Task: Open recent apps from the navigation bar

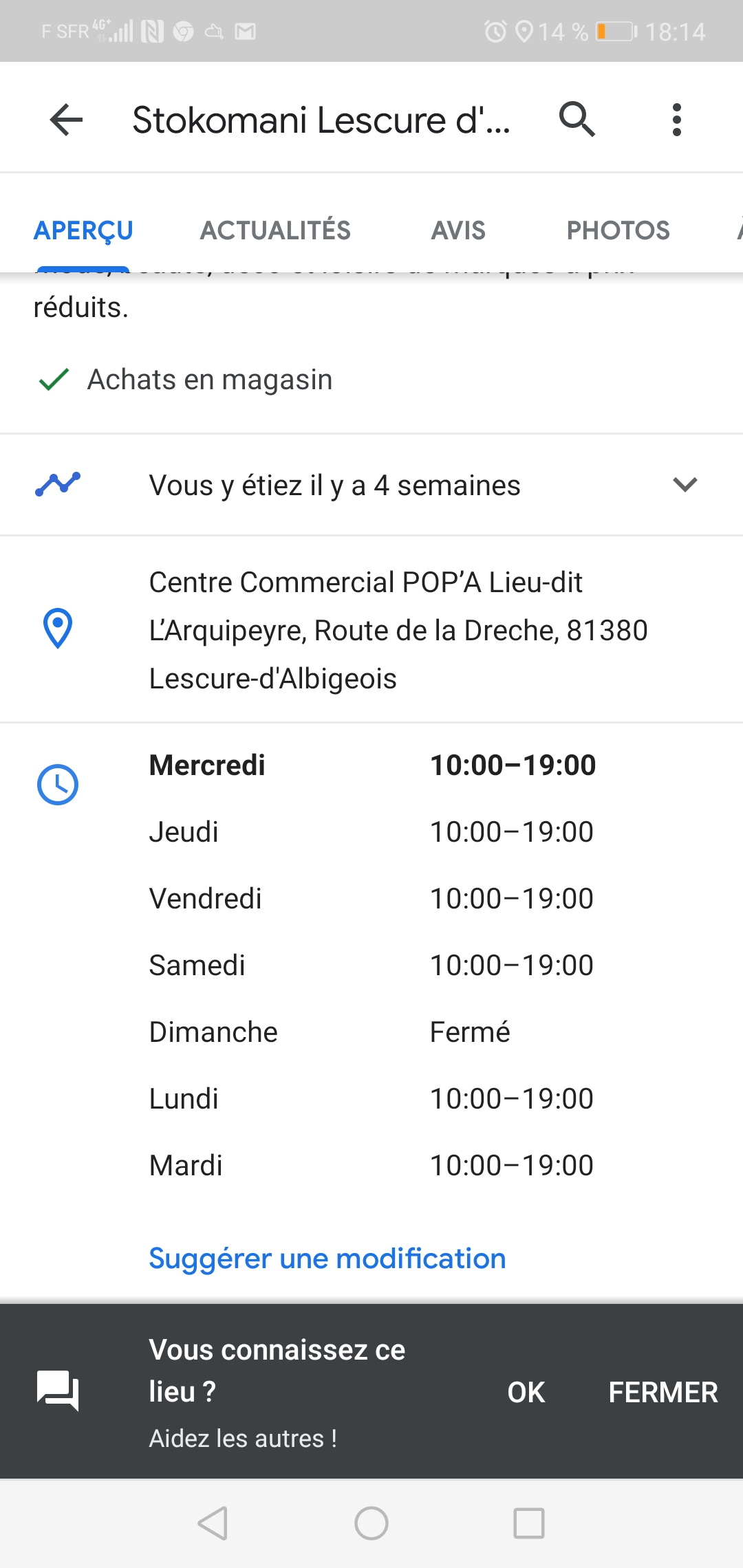Action: (x=529, y=1523)
